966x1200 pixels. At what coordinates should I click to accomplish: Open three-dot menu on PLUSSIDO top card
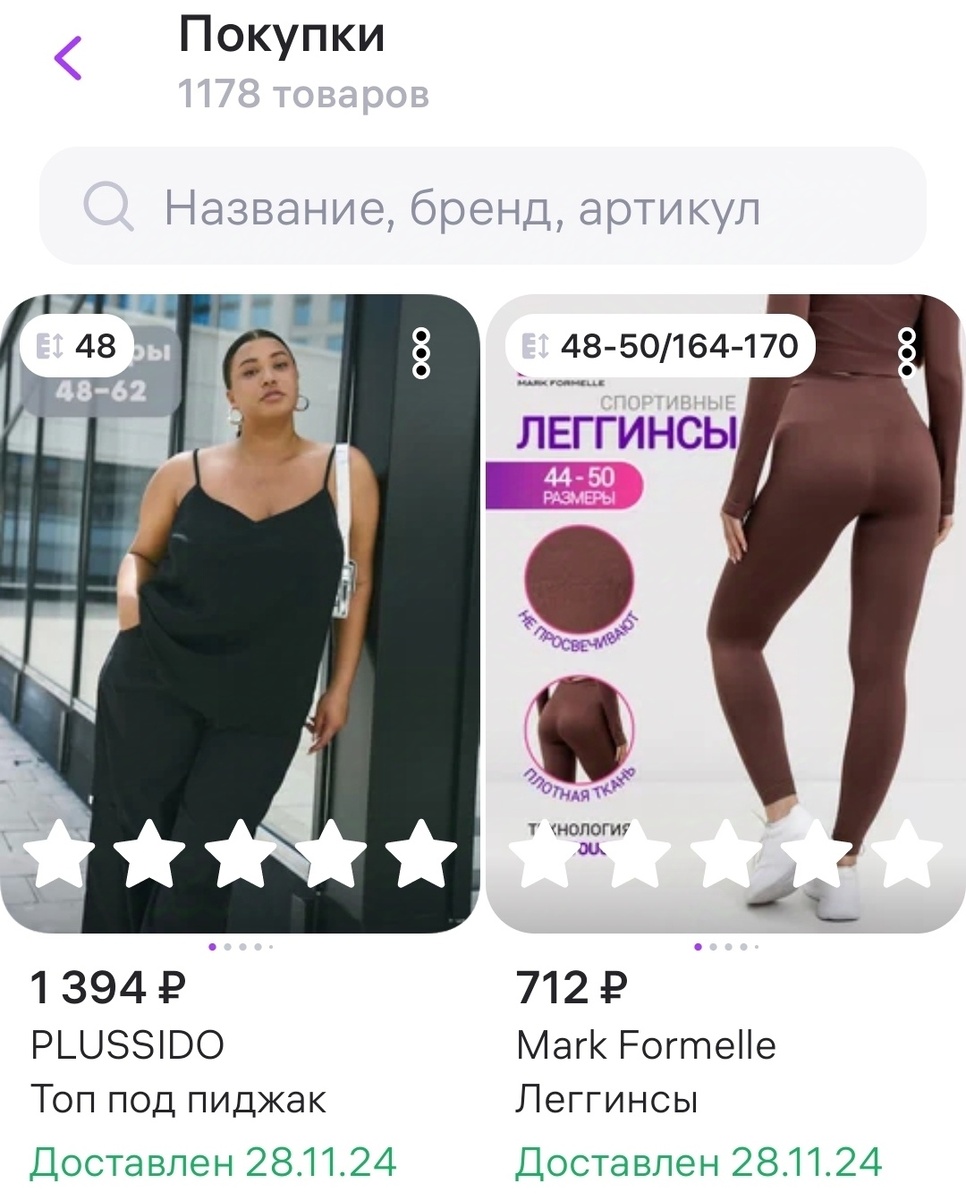tap(421, 352)
